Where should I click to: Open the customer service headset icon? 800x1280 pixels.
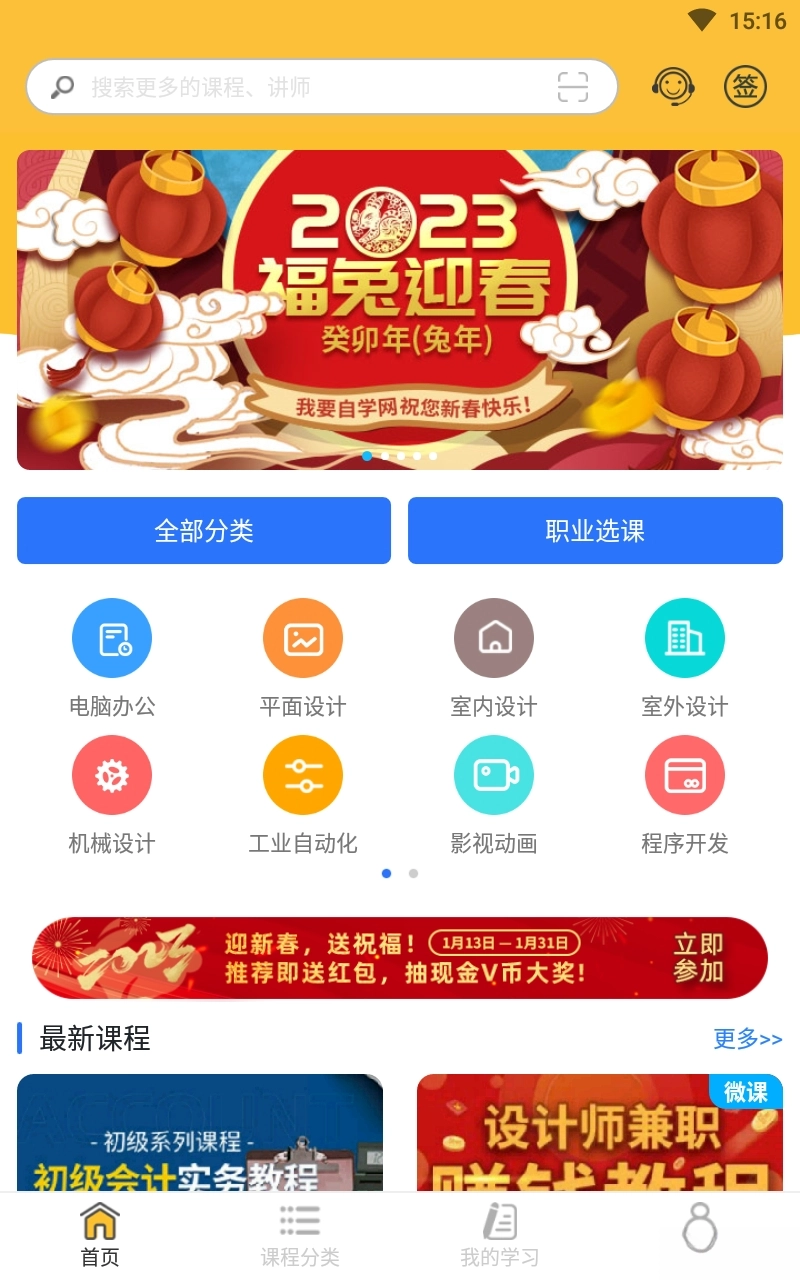(x=672, y=87)
